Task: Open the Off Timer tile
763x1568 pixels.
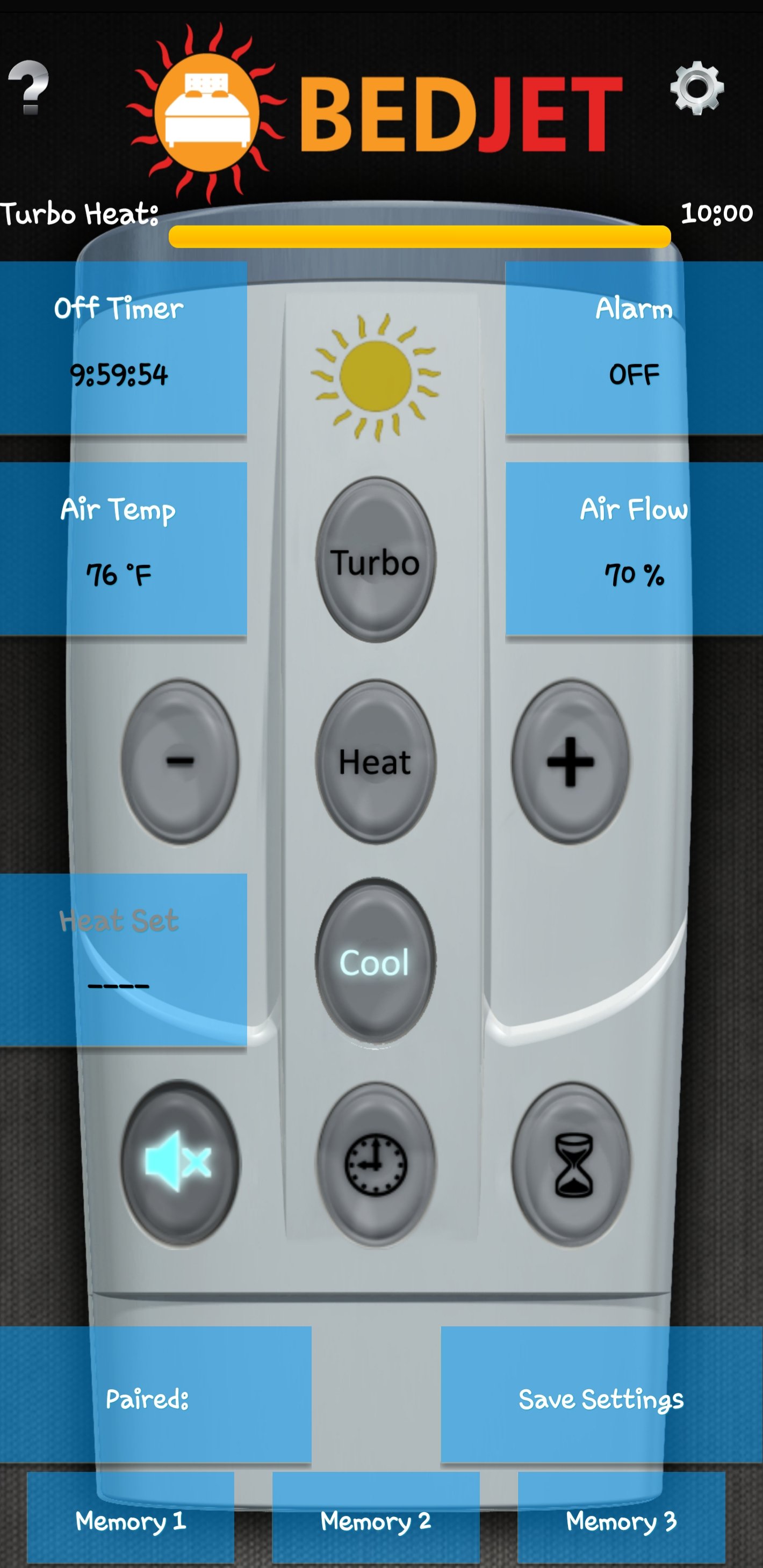Action: (x=122, y=347)
